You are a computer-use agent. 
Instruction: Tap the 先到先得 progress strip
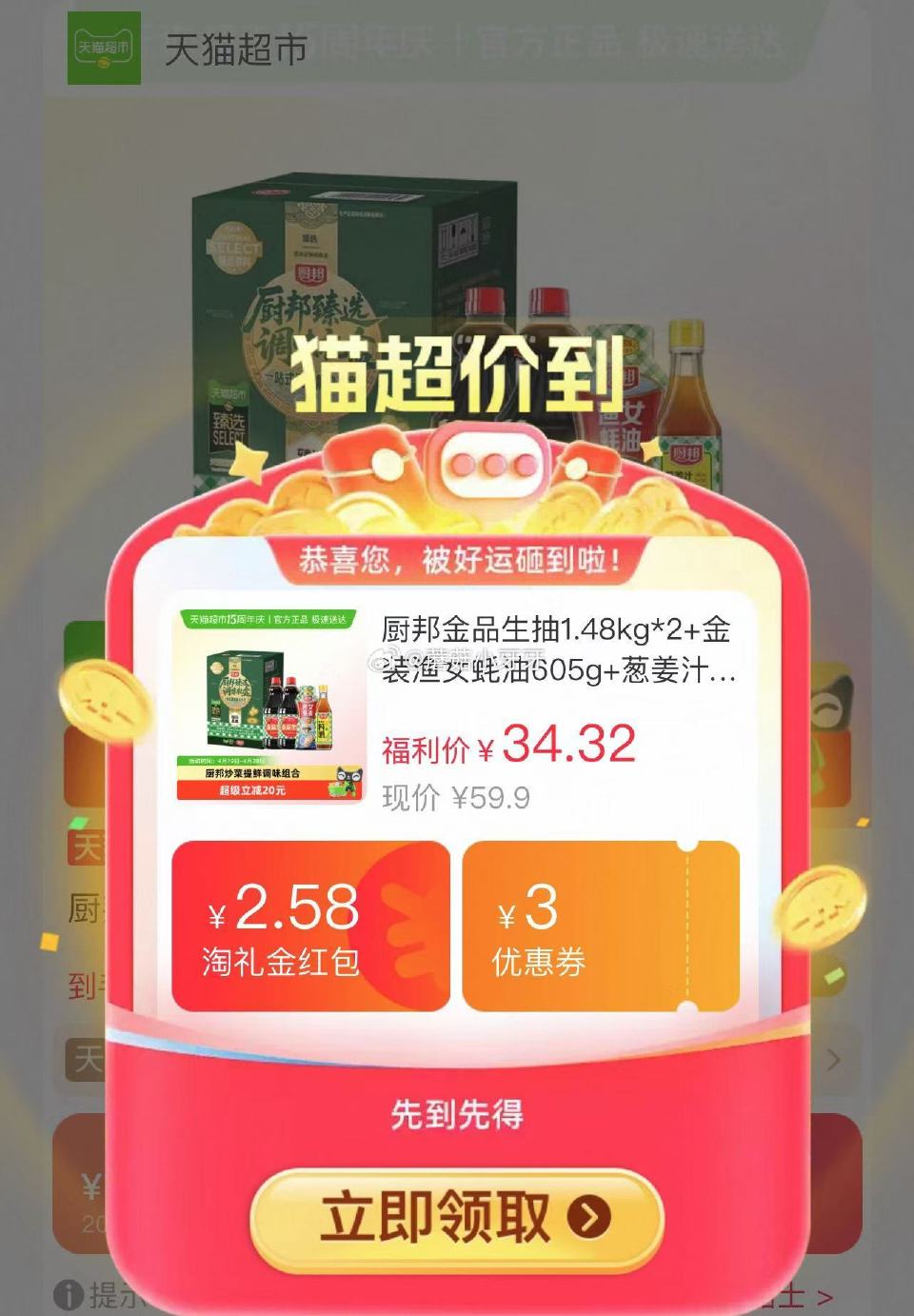click(457, 1112)
